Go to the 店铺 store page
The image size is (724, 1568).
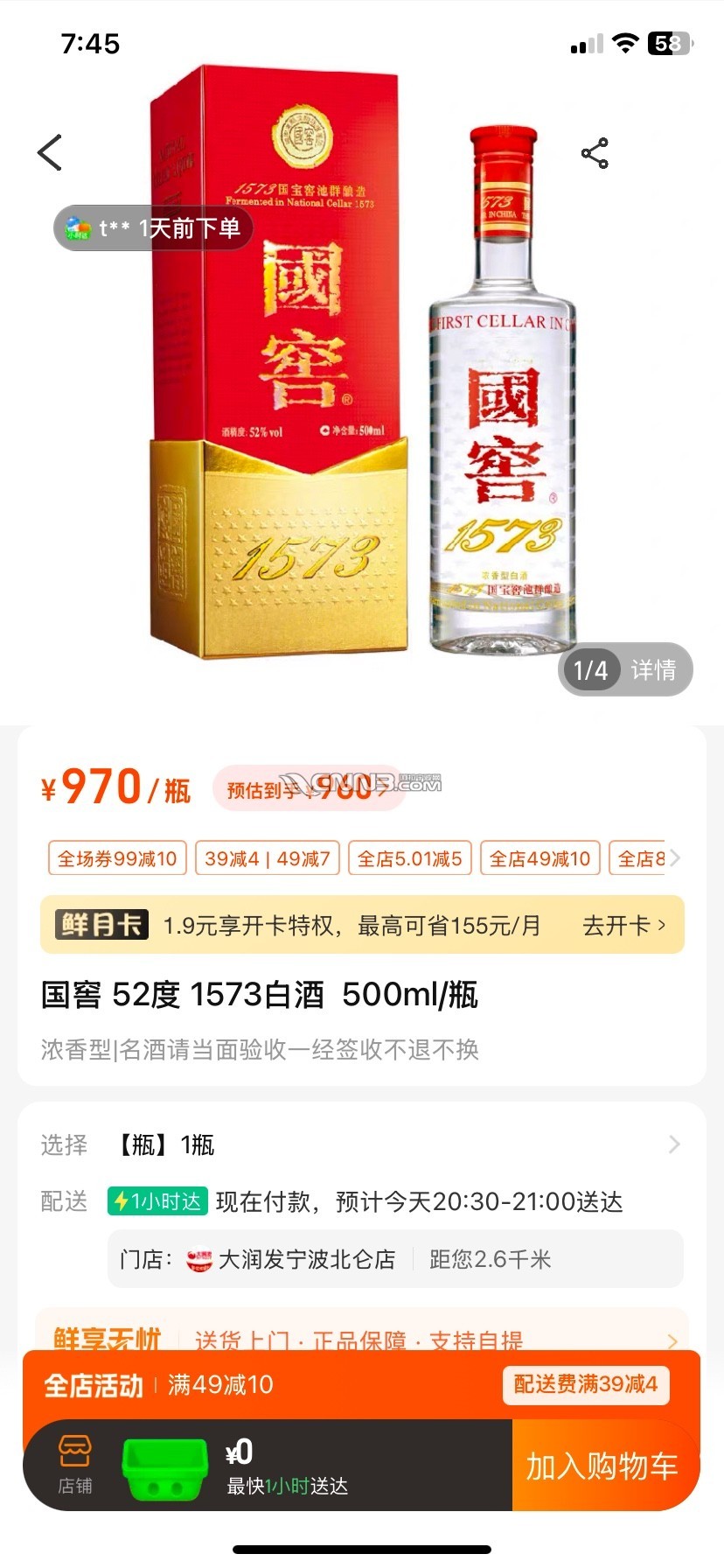click(75, 1465)
